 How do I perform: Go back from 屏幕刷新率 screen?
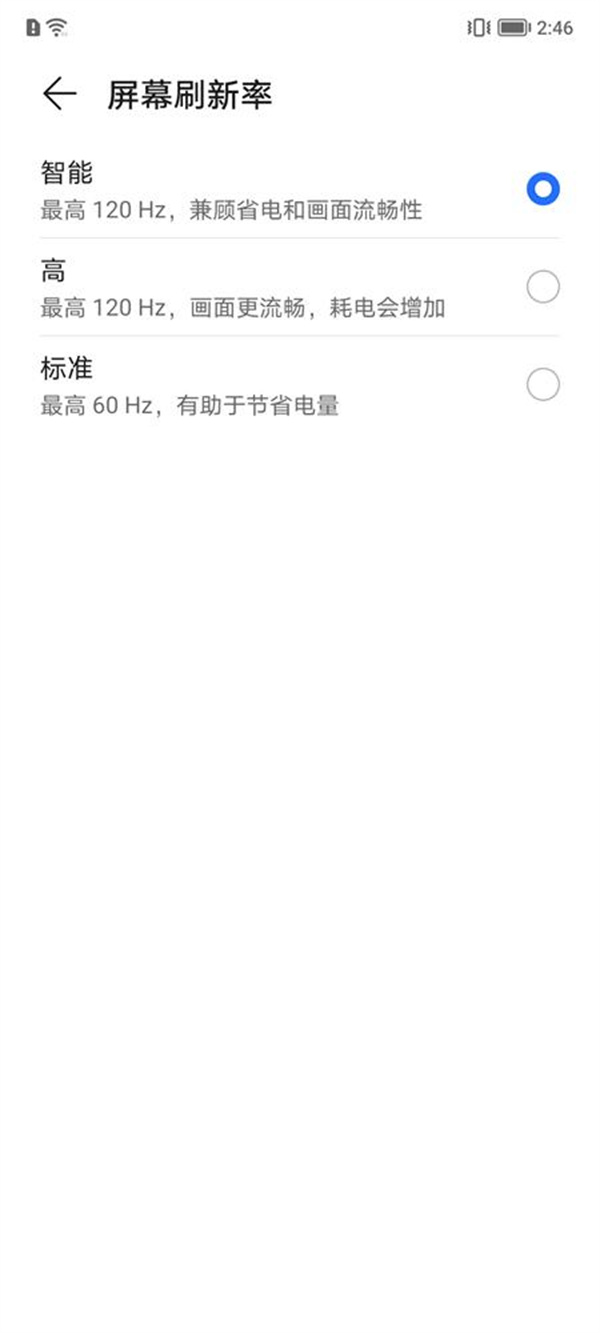click(59, 94)
